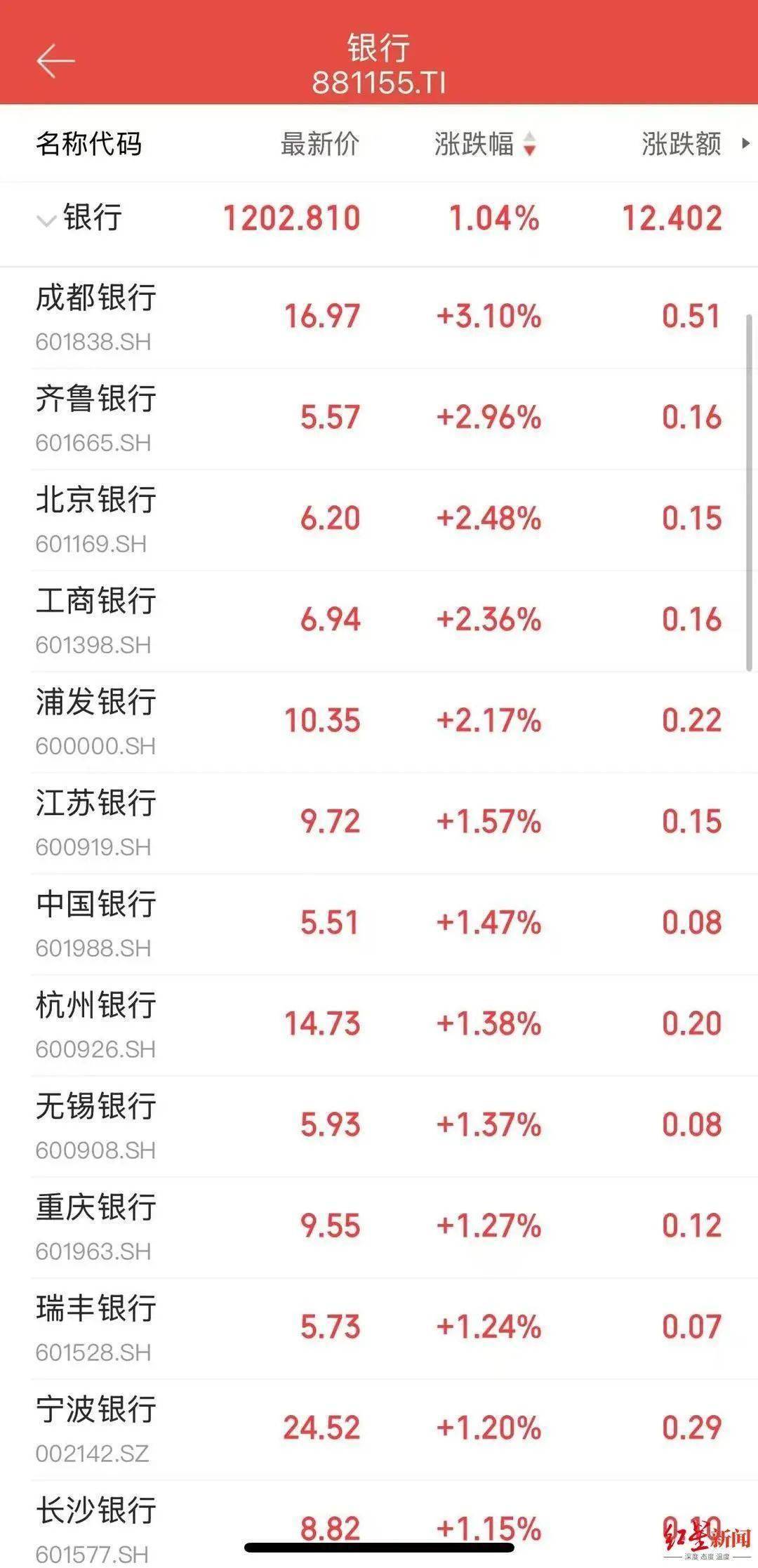This screenshot has width=758, height=1568.
Task: Open 宁波银行 002142.SZ quote
Action: (x=379, y=1428)
